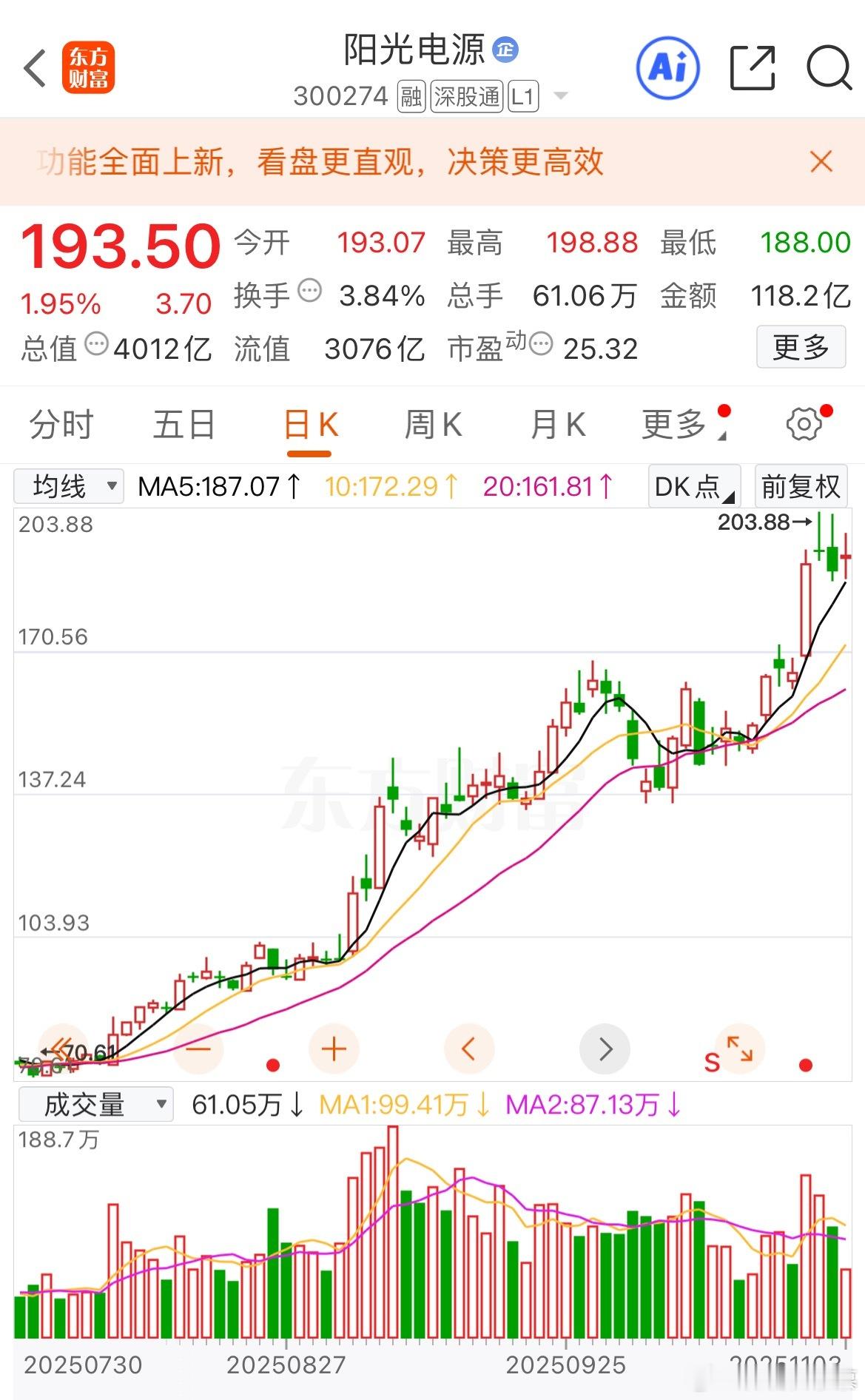The image size is (865, 1400).
Task: Pan chart left with the left arrow
Action: 468,1049
